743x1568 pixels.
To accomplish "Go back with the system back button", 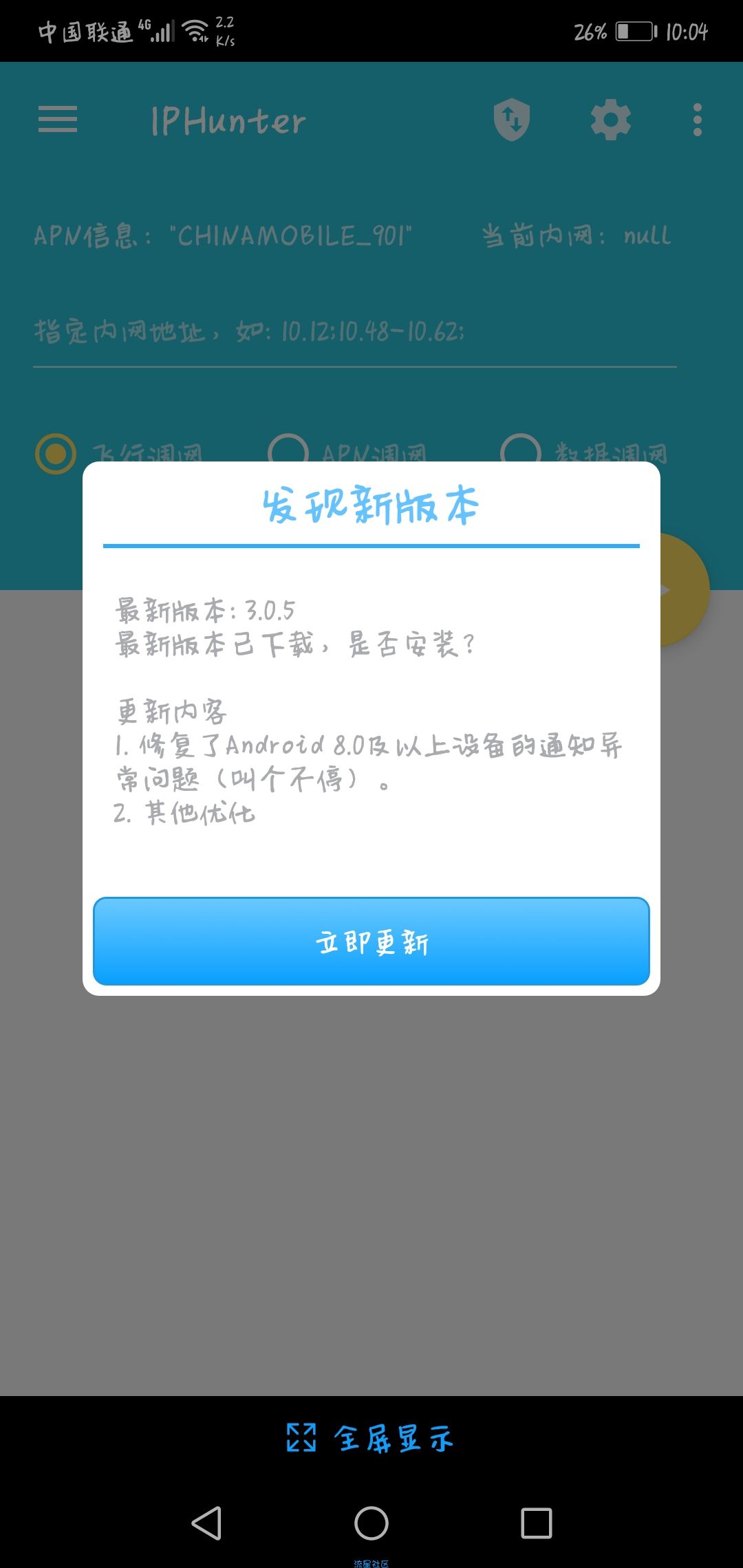I will tap(206, 1523).
